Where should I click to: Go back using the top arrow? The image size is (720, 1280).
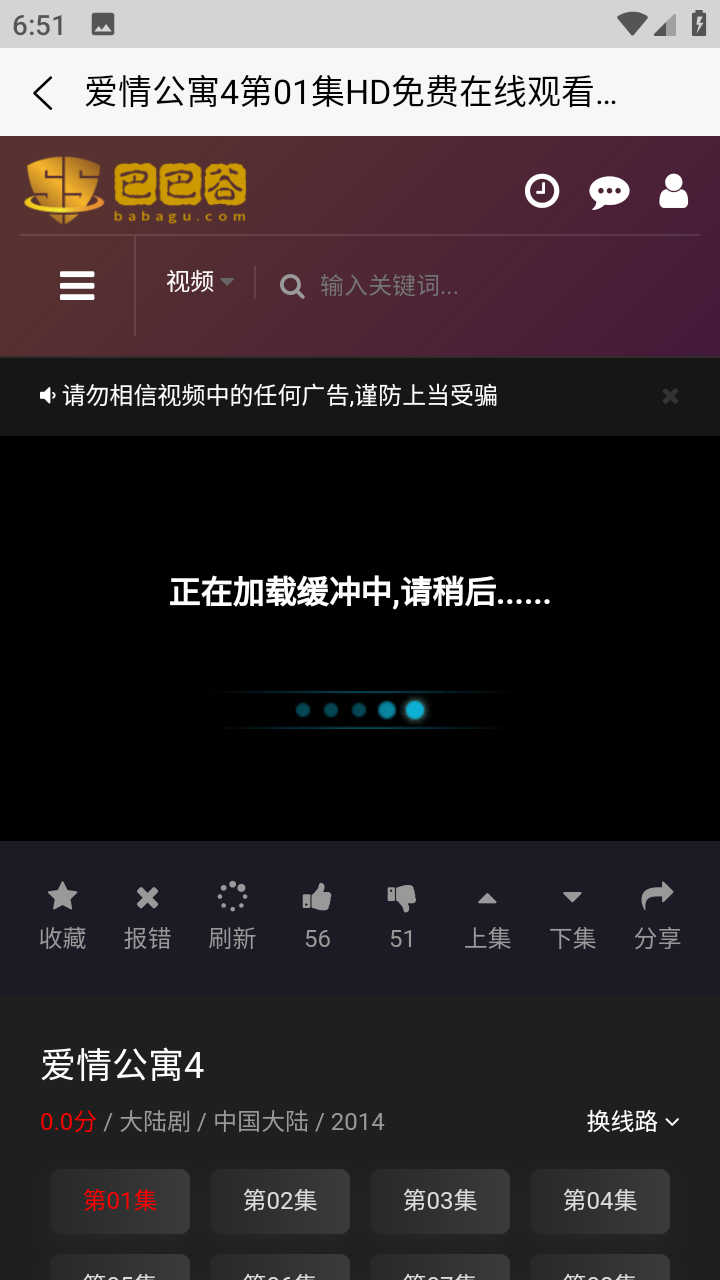pos(42,93)
